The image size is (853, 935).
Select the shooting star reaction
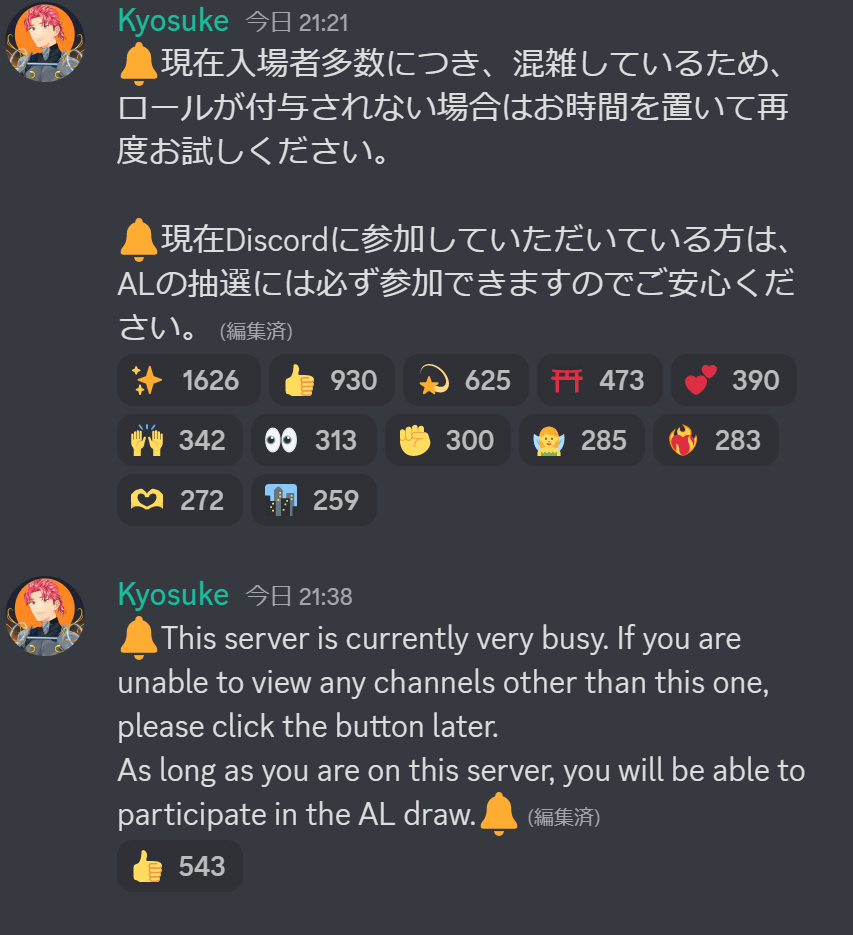pyautogui.click(x=465, y=380)
